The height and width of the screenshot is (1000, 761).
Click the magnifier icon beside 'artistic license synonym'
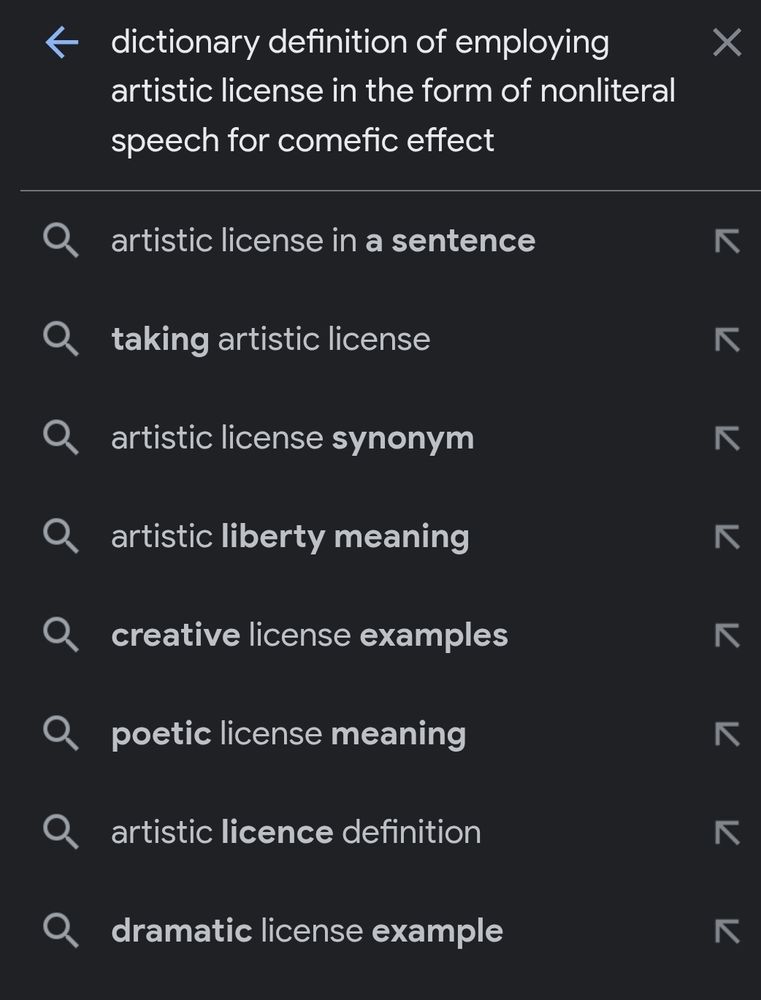[61, 437]
